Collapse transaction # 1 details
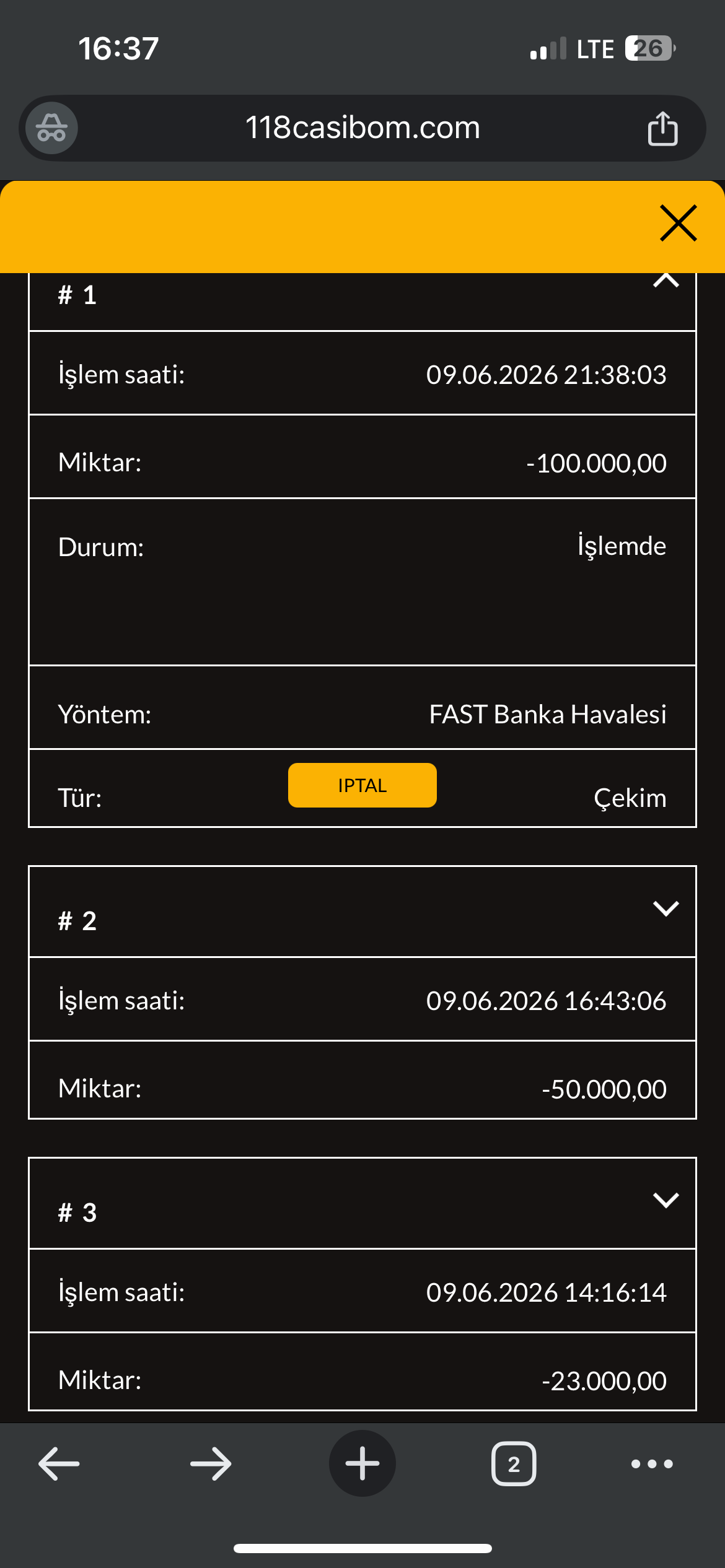 [666, 281]
